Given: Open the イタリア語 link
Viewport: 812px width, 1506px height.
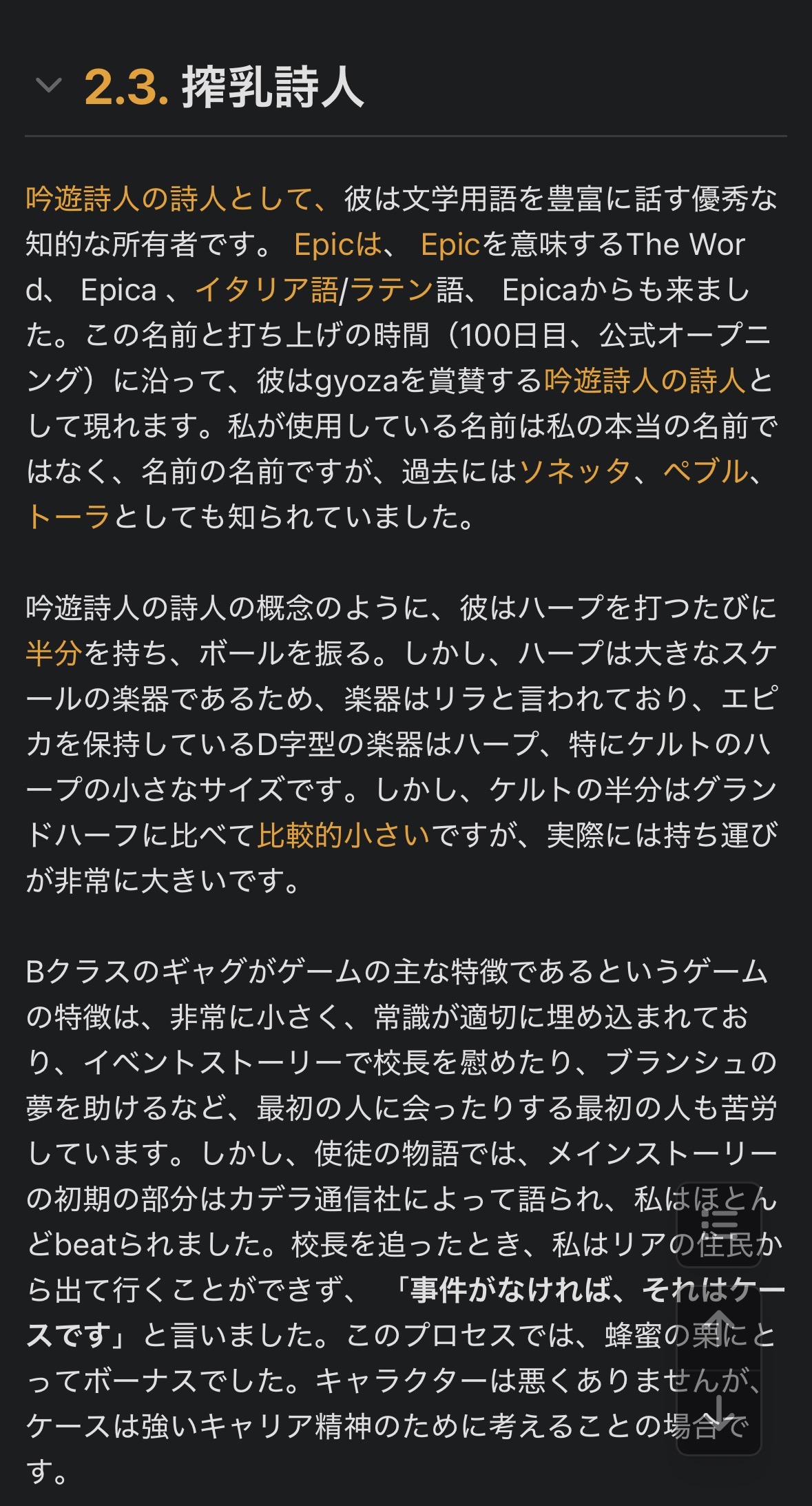Looking at the screenshot, I should [x=267, y=290].
